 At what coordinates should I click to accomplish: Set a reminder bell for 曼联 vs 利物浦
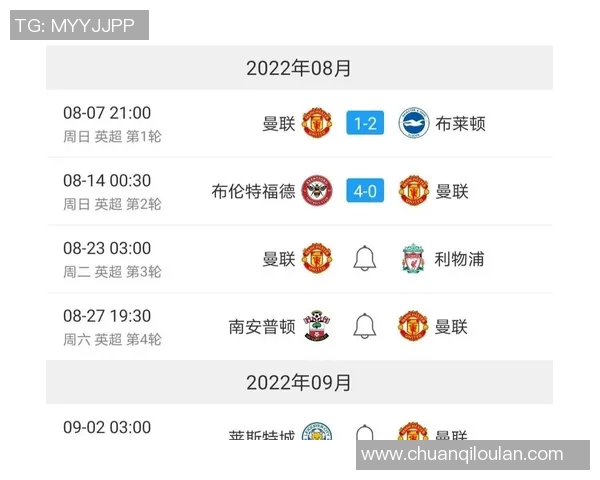[365, 259]
